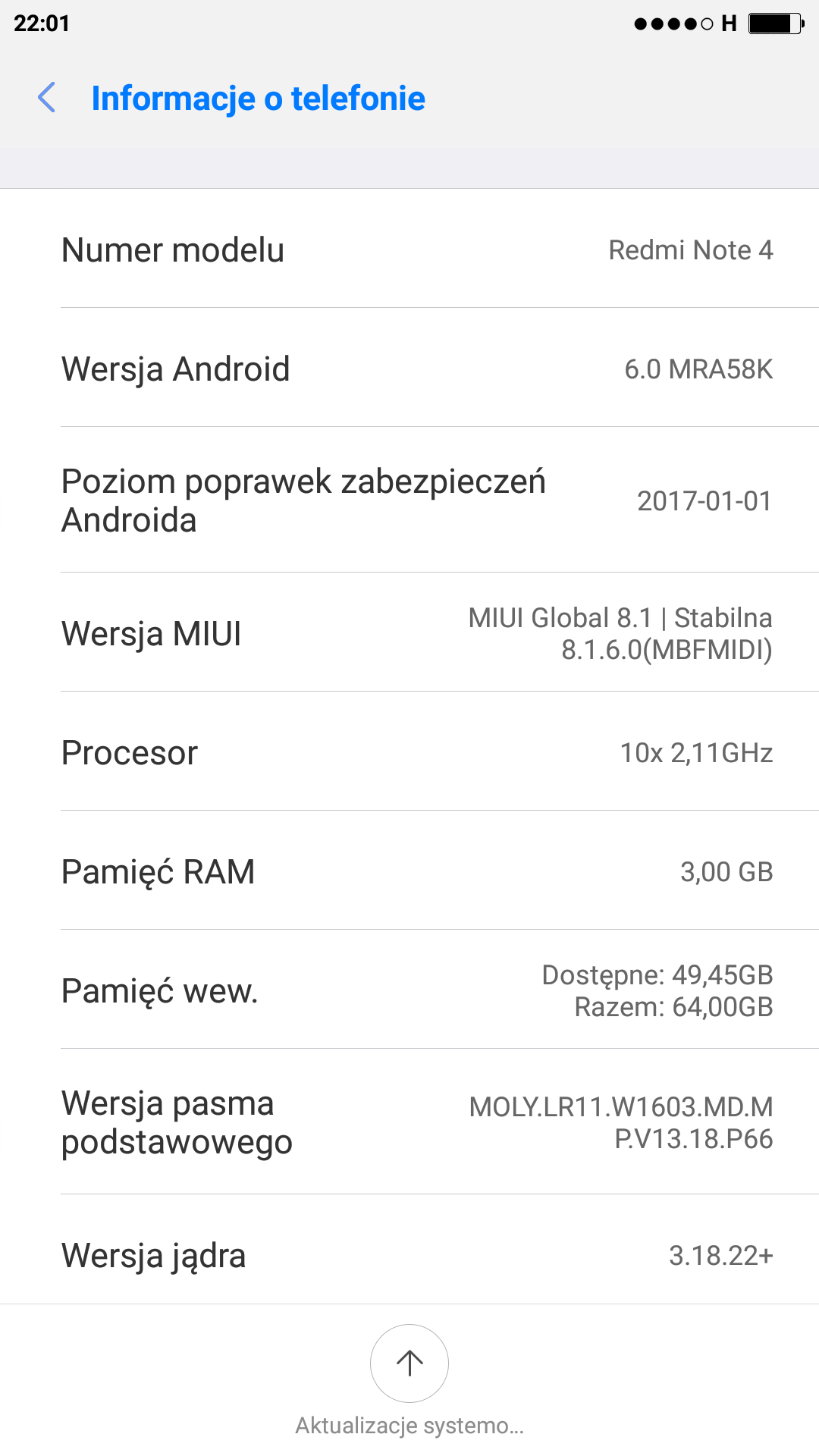
Task: Tap the Wersja jądra row
Action: point(409,1255)
